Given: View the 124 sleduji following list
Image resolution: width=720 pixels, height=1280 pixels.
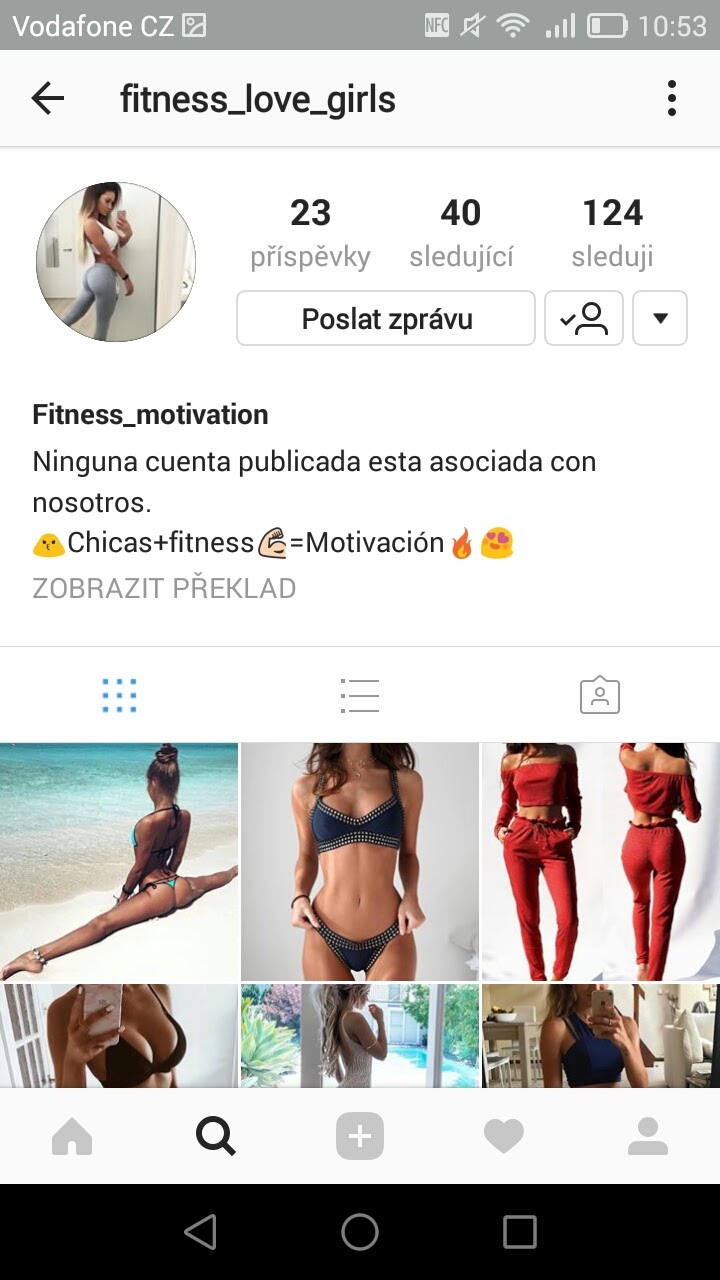Looking at the screenshot, I should click(612, 233).
